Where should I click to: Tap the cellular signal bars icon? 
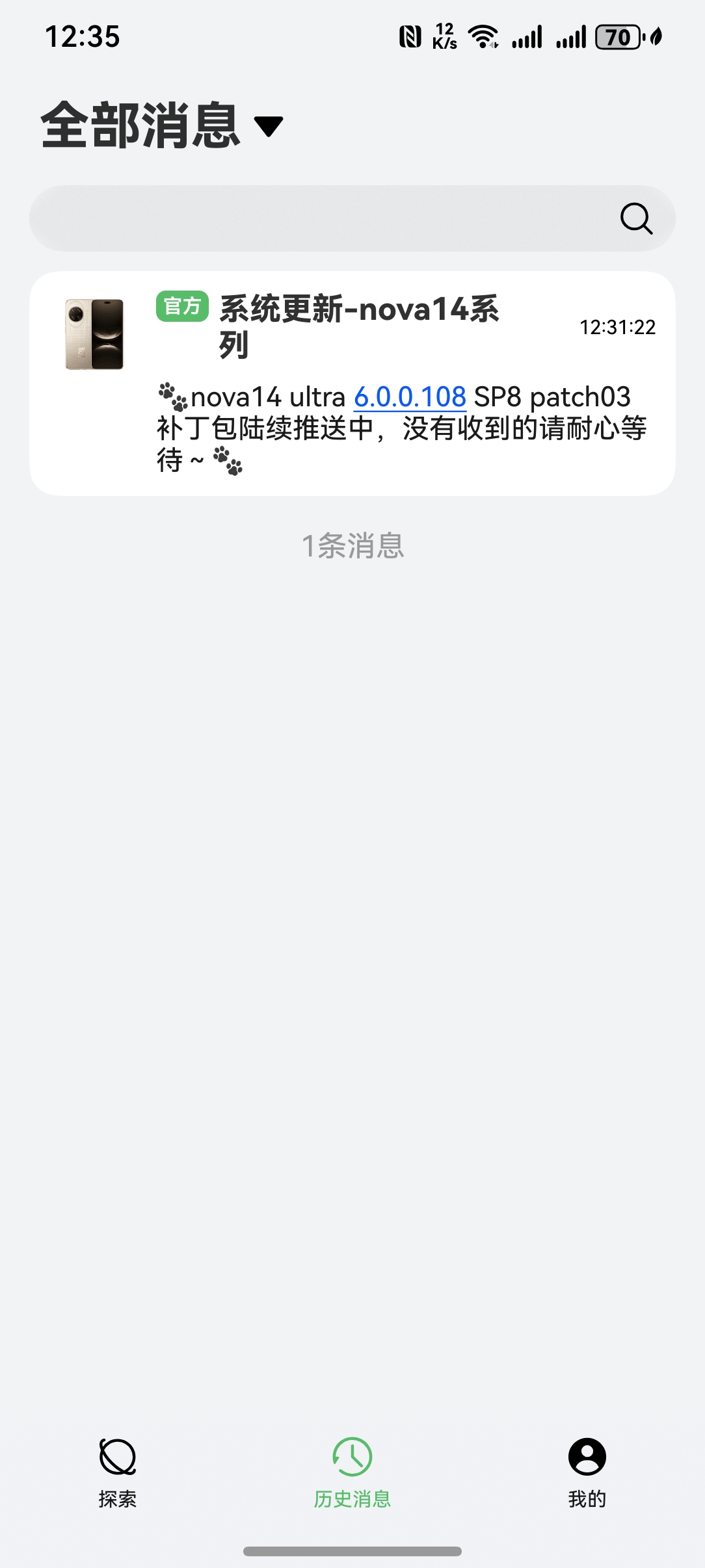(x=527, y=37)
